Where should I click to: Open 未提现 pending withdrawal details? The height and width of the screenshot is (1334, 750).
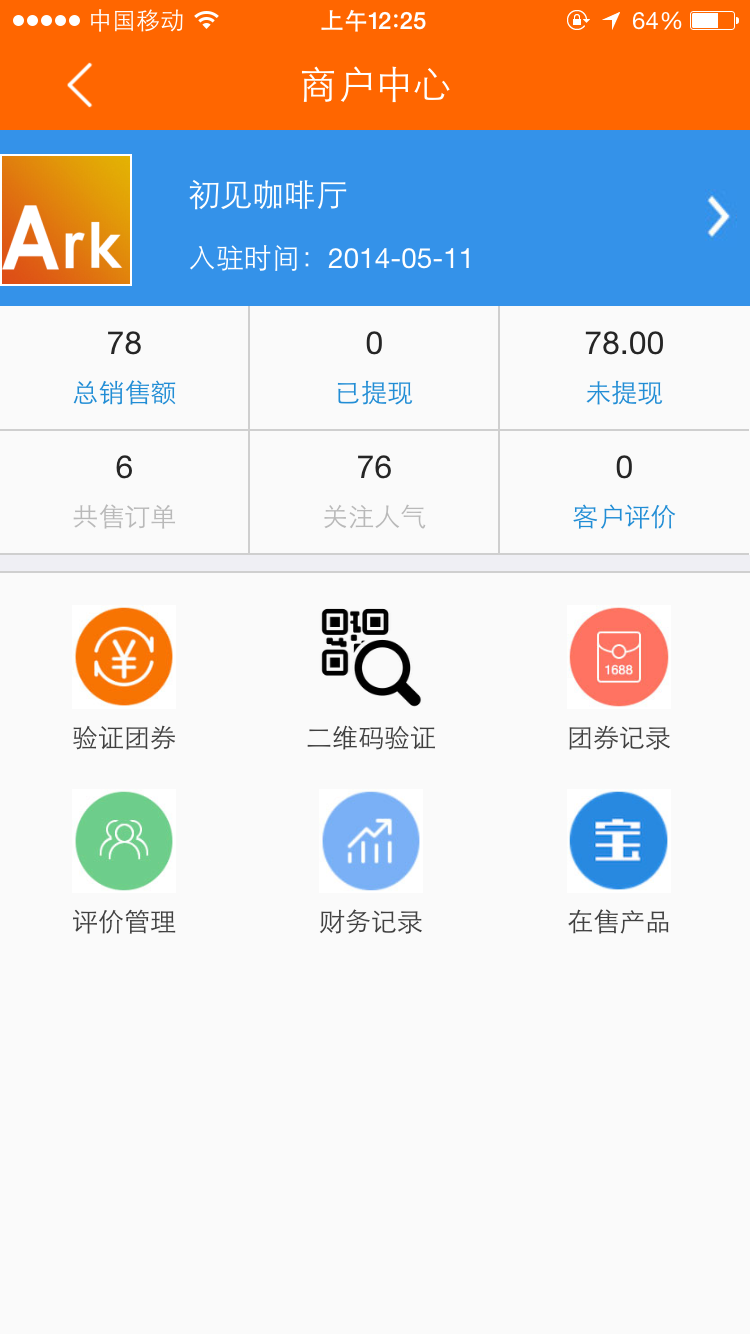(622, 367)
